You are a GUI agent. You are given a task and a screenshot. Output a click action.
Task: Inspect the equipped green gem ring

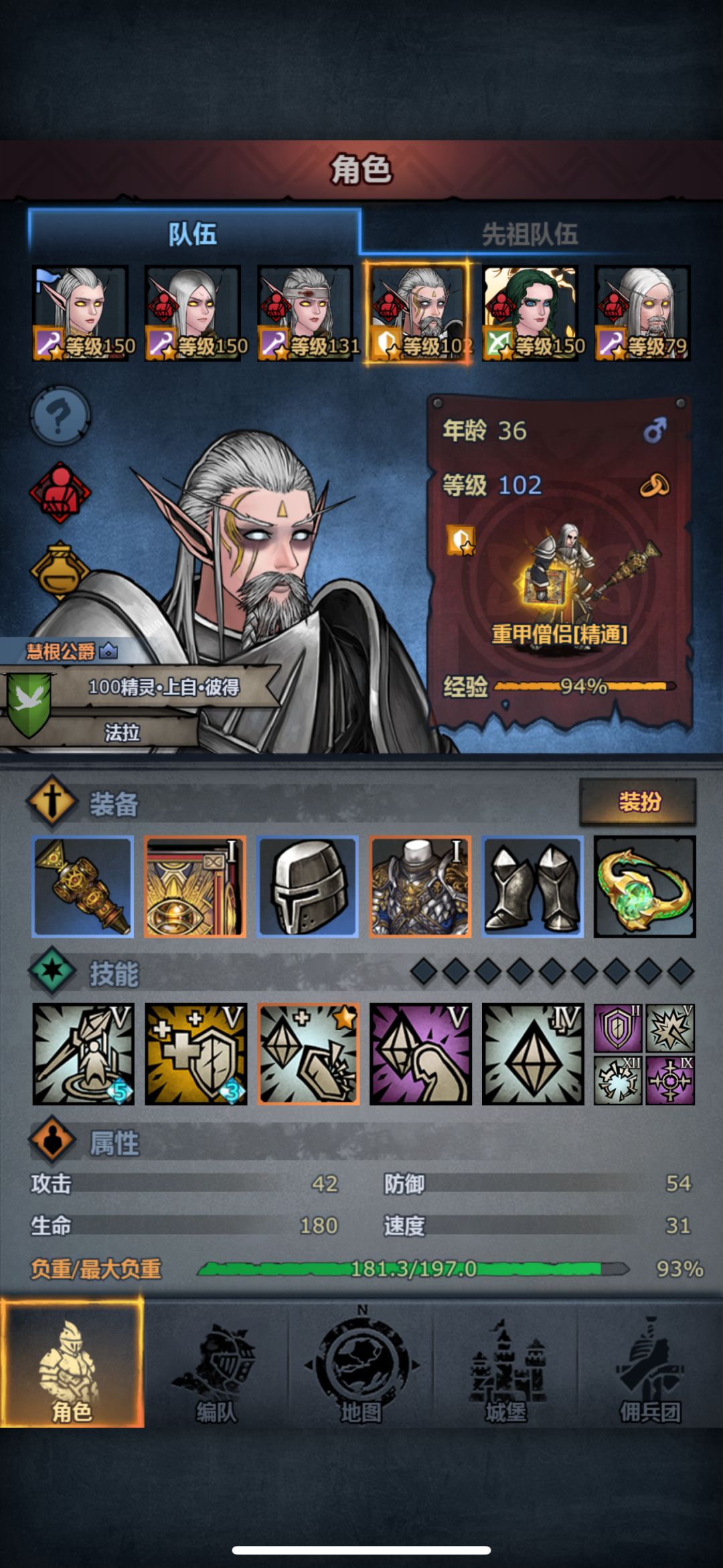[645, 886]
